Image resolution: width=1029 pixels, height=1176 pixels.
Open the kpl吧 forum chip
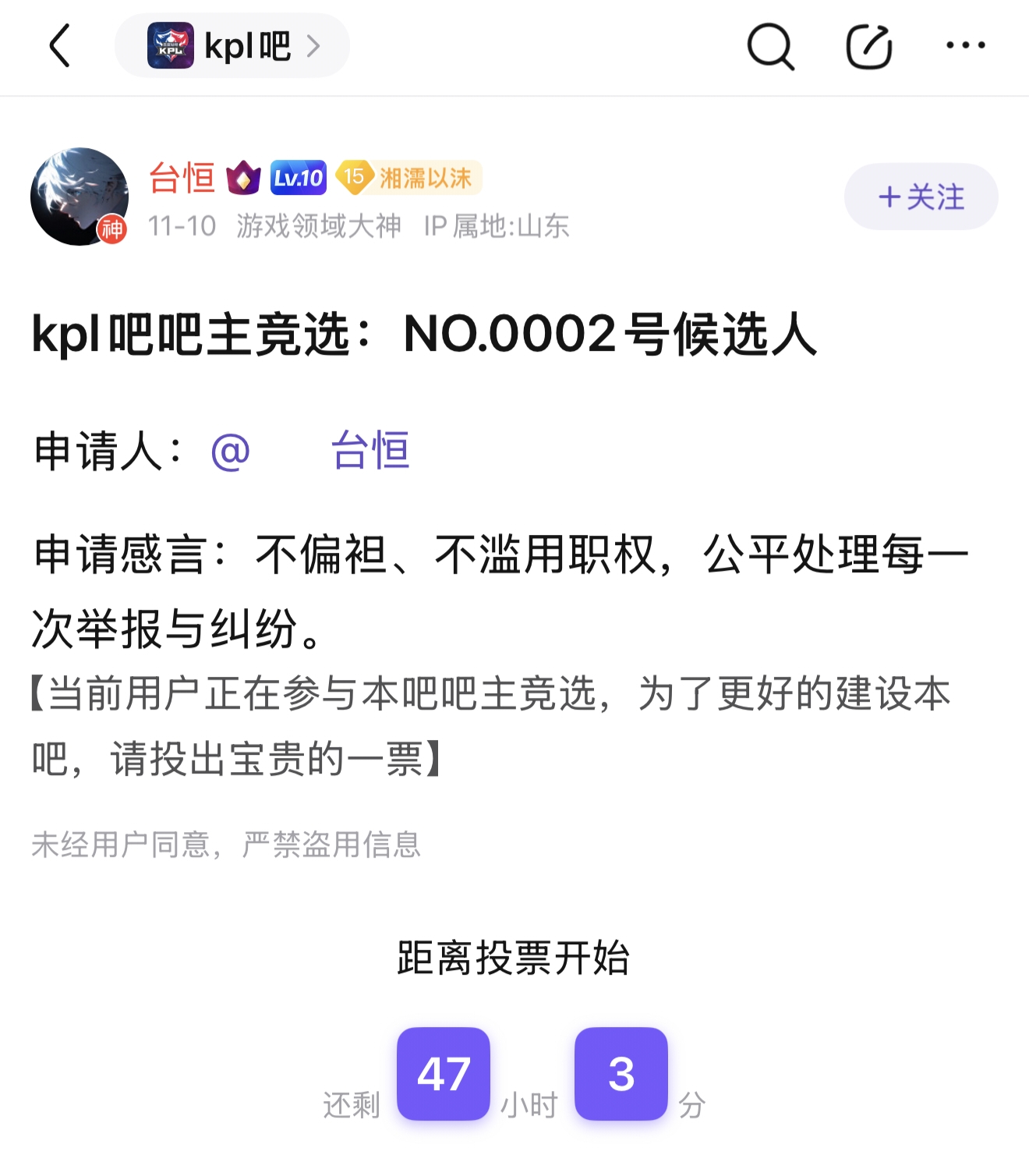(232, 46)
